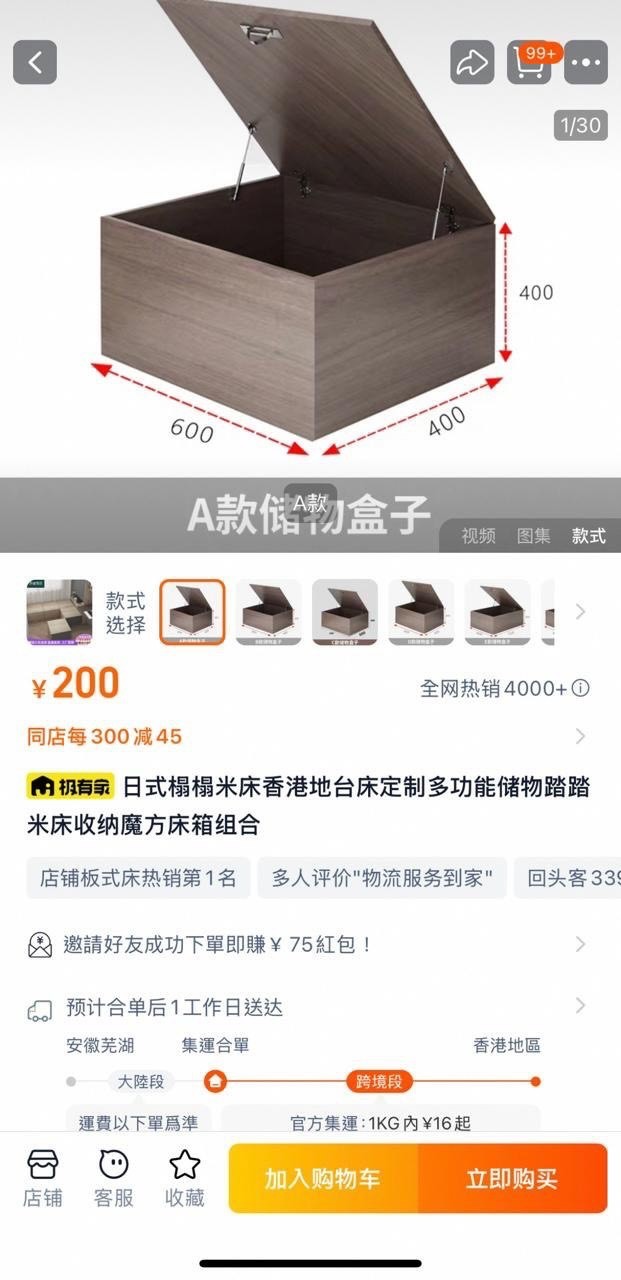621x1280 pixels.
Task: Open the overflow menu
Action: [x=586, y=63]
